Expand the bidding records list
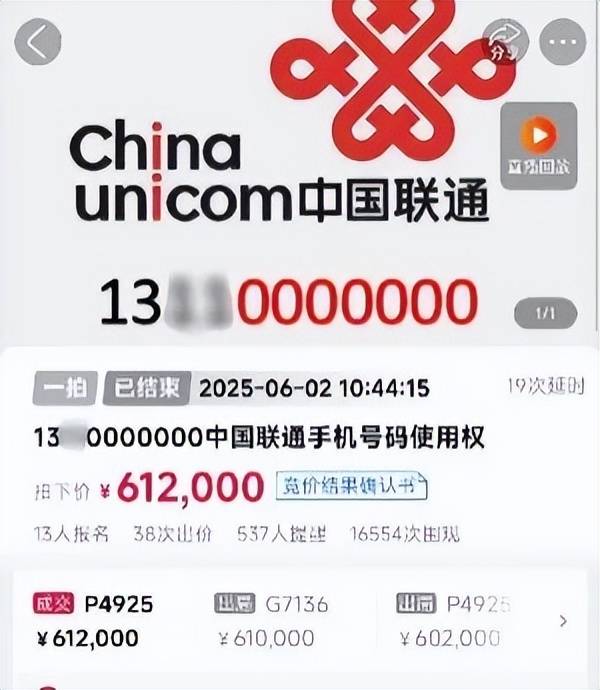600x690 pixels. click(563, 620)
